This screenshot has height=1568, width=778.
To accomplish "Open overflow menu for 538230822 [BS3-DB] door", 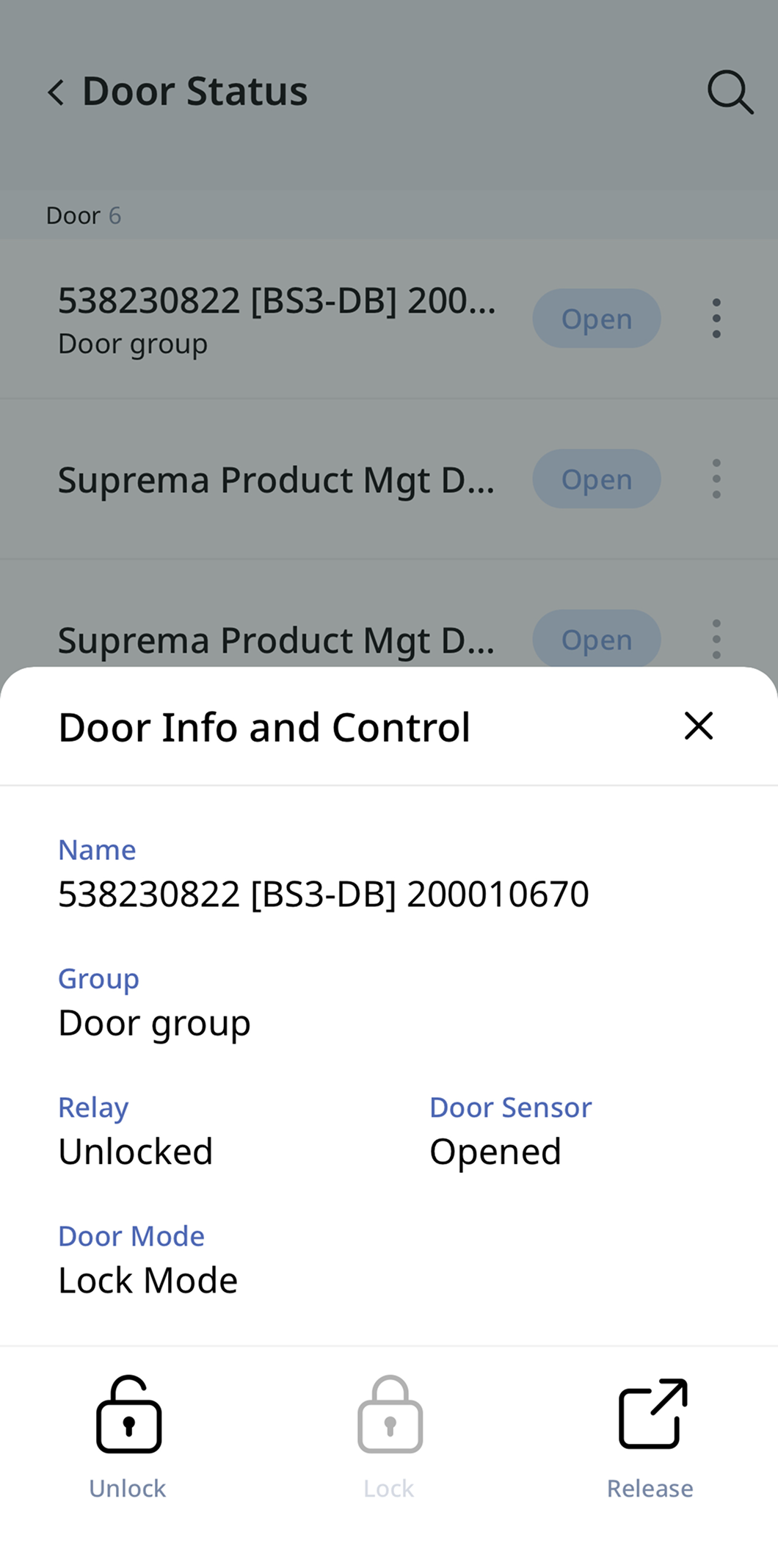I will point(716,318).
